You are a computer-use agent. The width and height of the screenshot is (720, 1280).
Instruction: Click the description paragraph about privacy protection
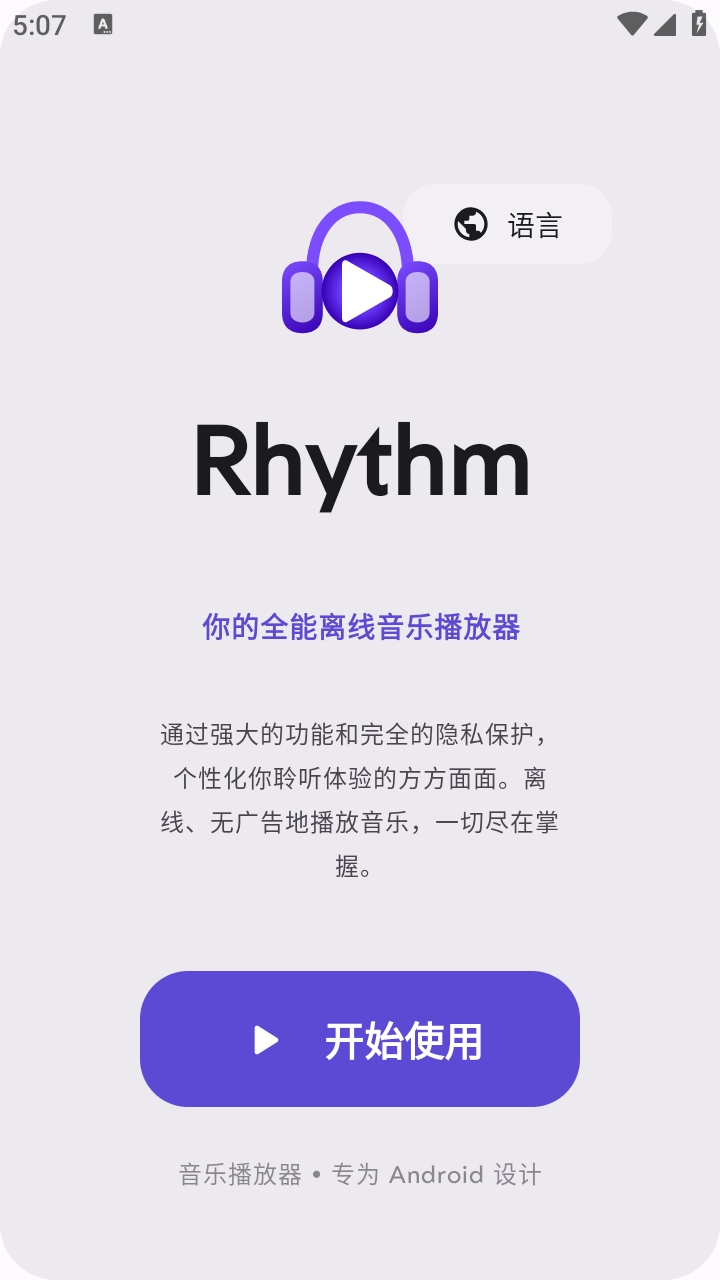pos(360,800)
